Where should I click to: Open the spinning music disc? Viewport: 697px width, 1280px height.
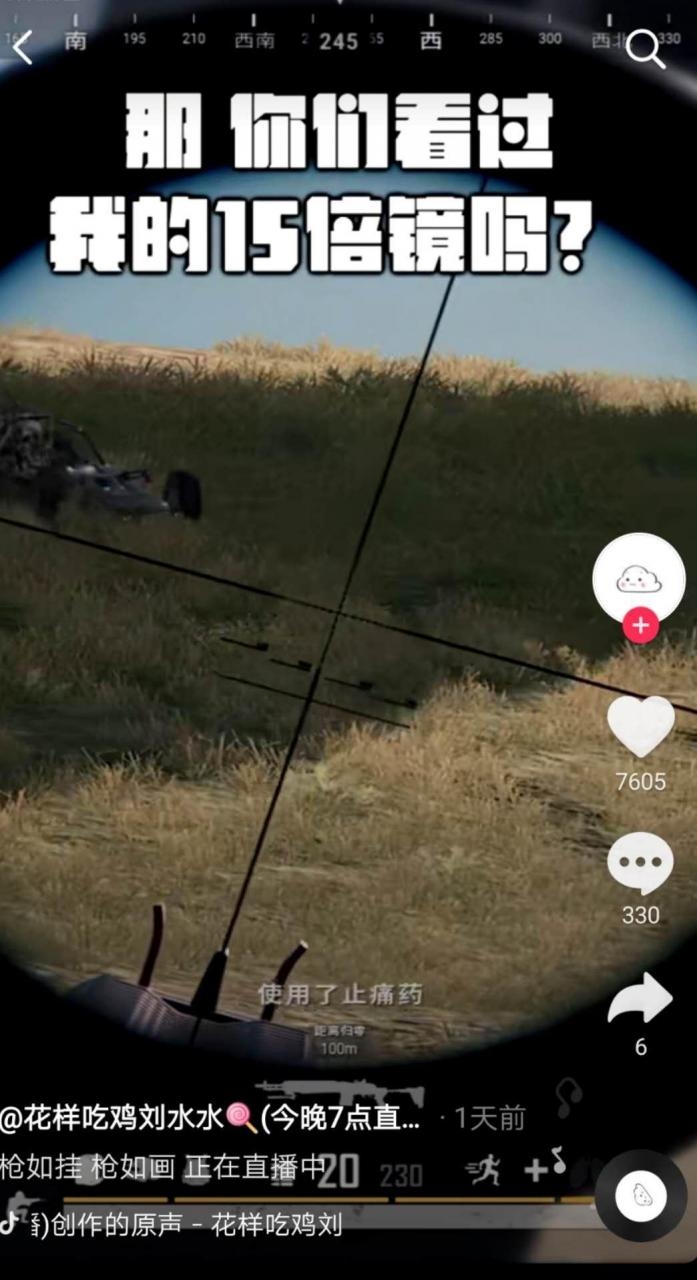(x=641, y=1195)
